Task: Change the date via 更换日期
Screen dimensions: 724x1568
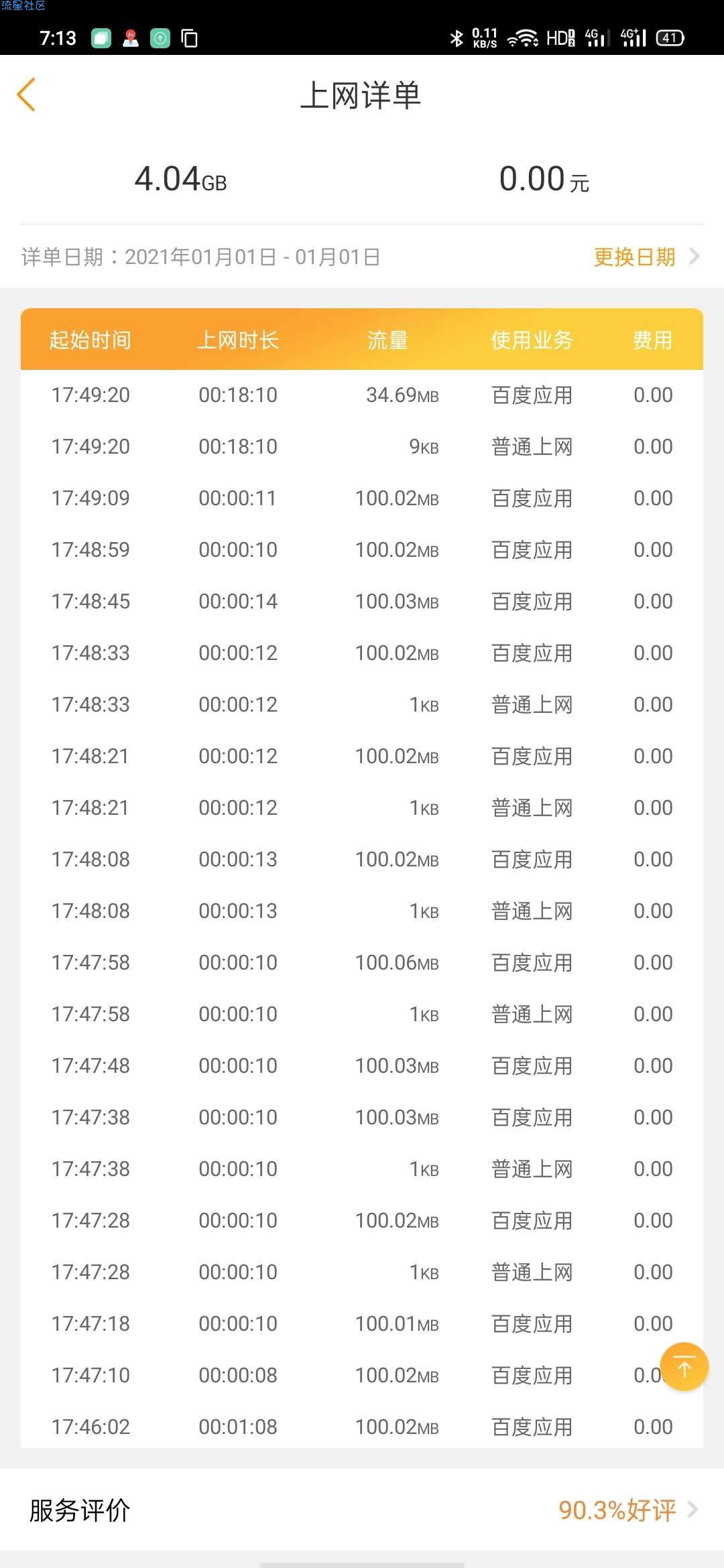Action: [647, 257]
